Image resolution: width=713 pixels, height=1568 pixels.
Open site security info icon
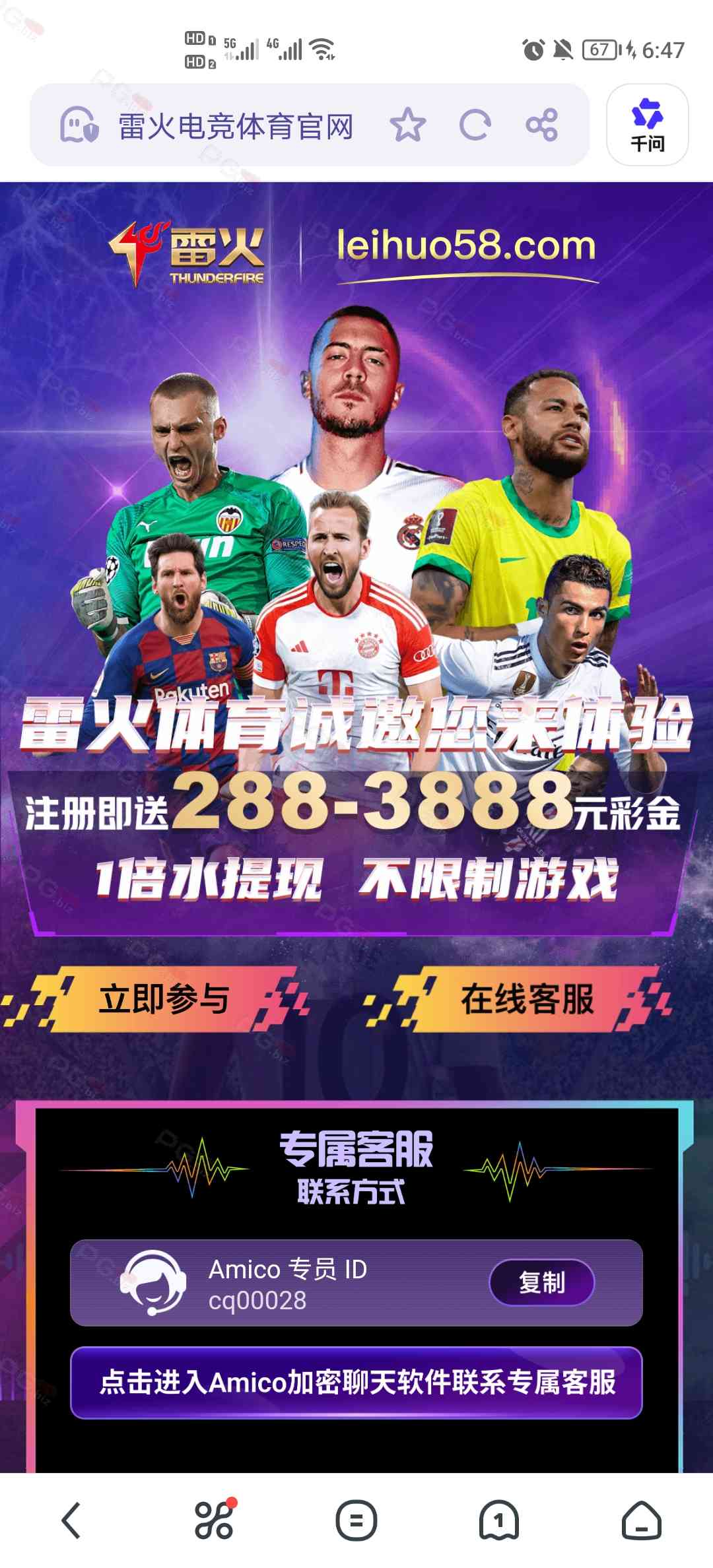coord(79,125)
